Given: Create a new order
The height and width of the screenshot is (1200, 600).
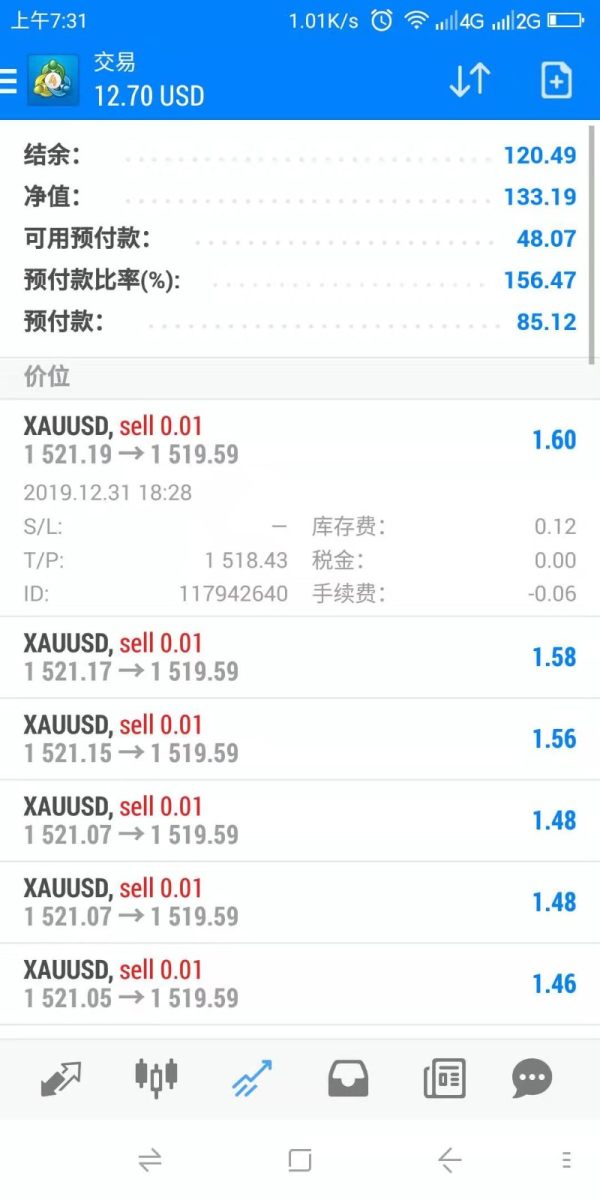Looking at the screenshot, I should [556, 81].
